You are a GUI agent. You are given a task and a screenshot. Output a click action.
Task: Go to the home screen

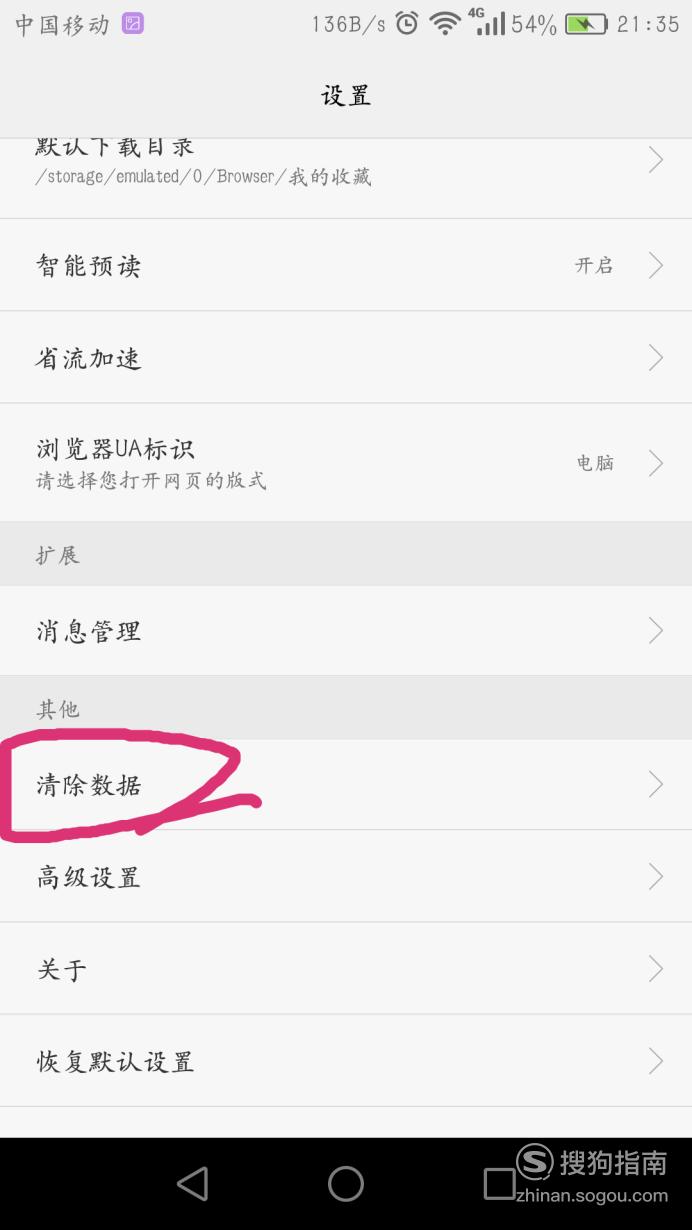pos(346,1184)
